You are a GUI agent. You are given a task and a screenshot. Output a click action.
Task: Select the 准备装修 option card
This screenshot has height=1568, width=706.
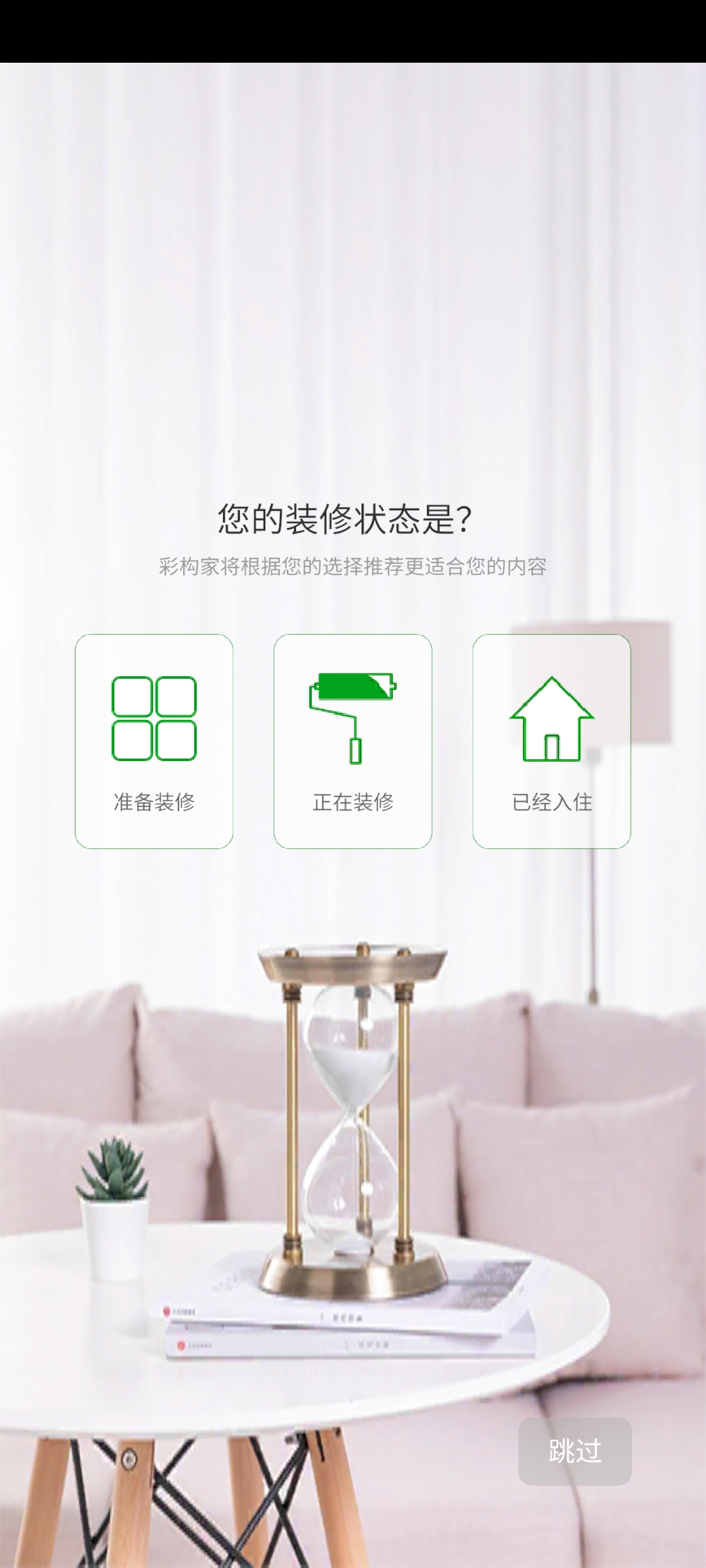point(154,741)
